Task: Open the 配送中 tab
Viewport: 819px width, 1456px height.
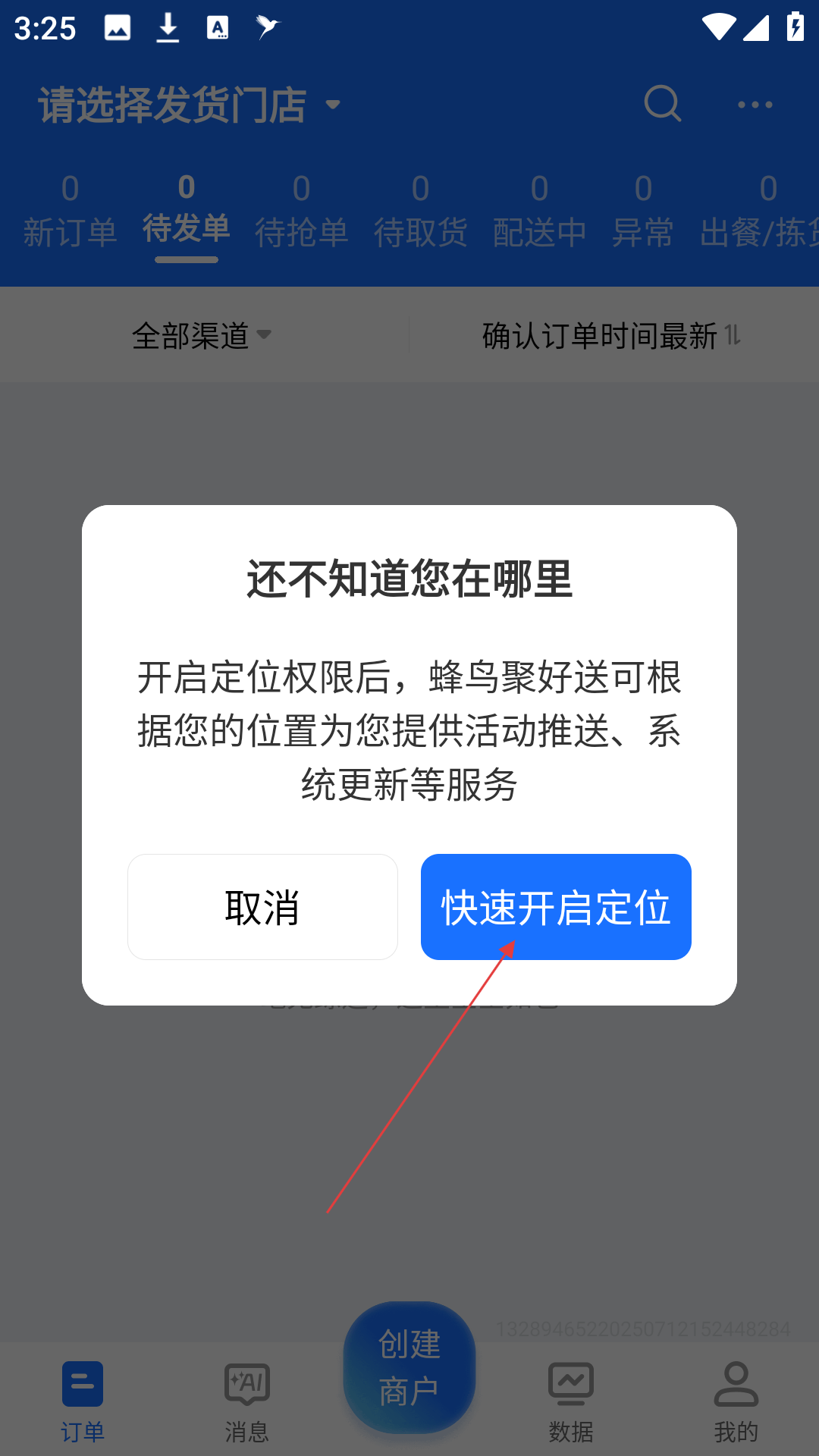Action: pos(539,212)
